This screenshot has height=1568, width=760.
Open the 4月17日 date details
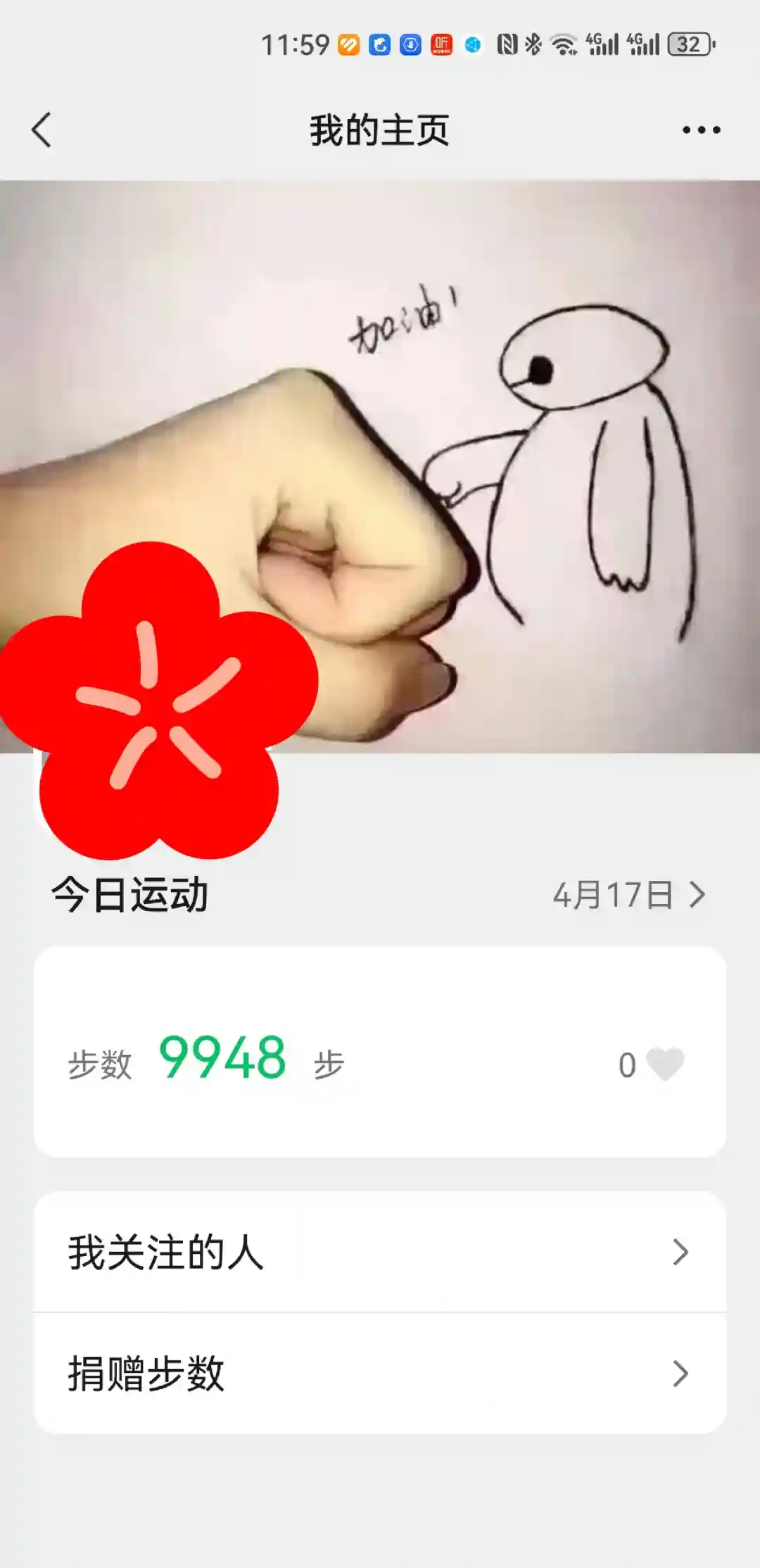point(628,896)
